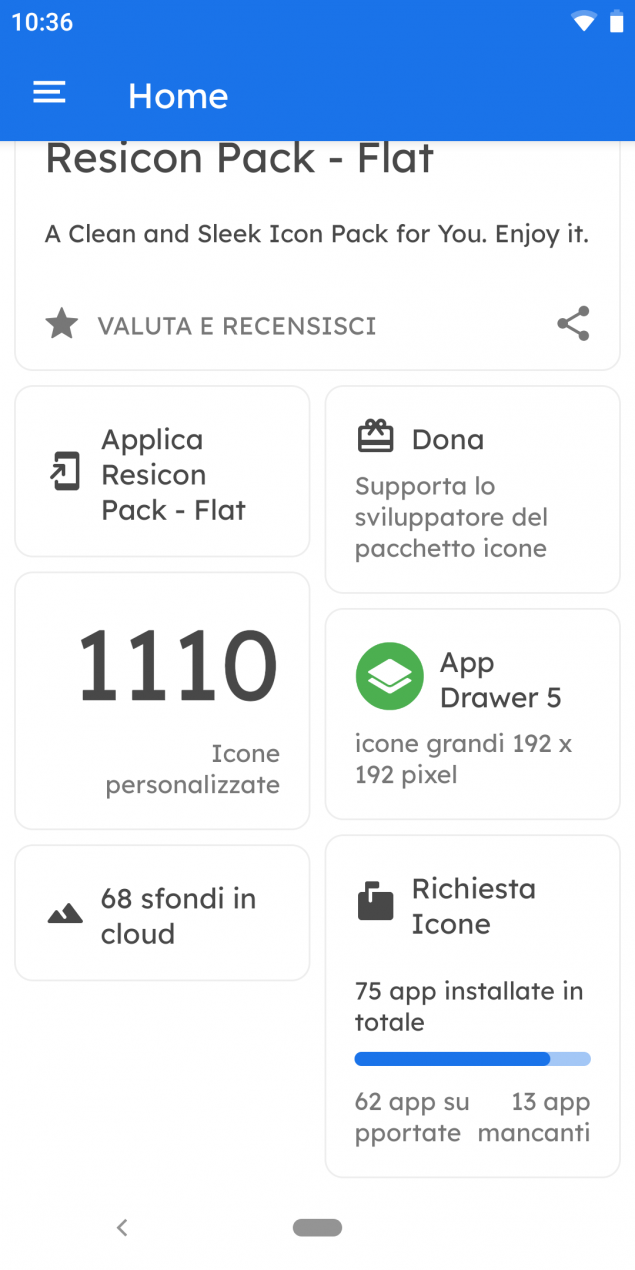
Task: Browse the 68 sfondi in cloud
Action: tap(162, 913)
